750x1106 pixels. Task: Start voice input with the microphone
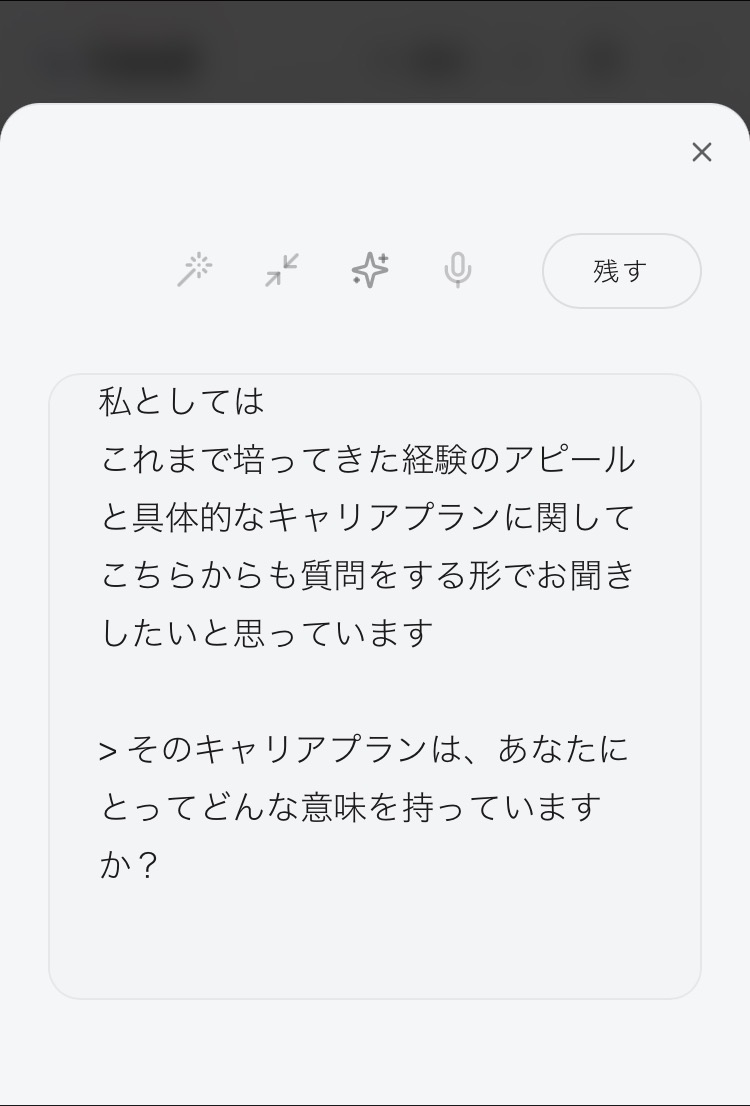pos(458,270)
